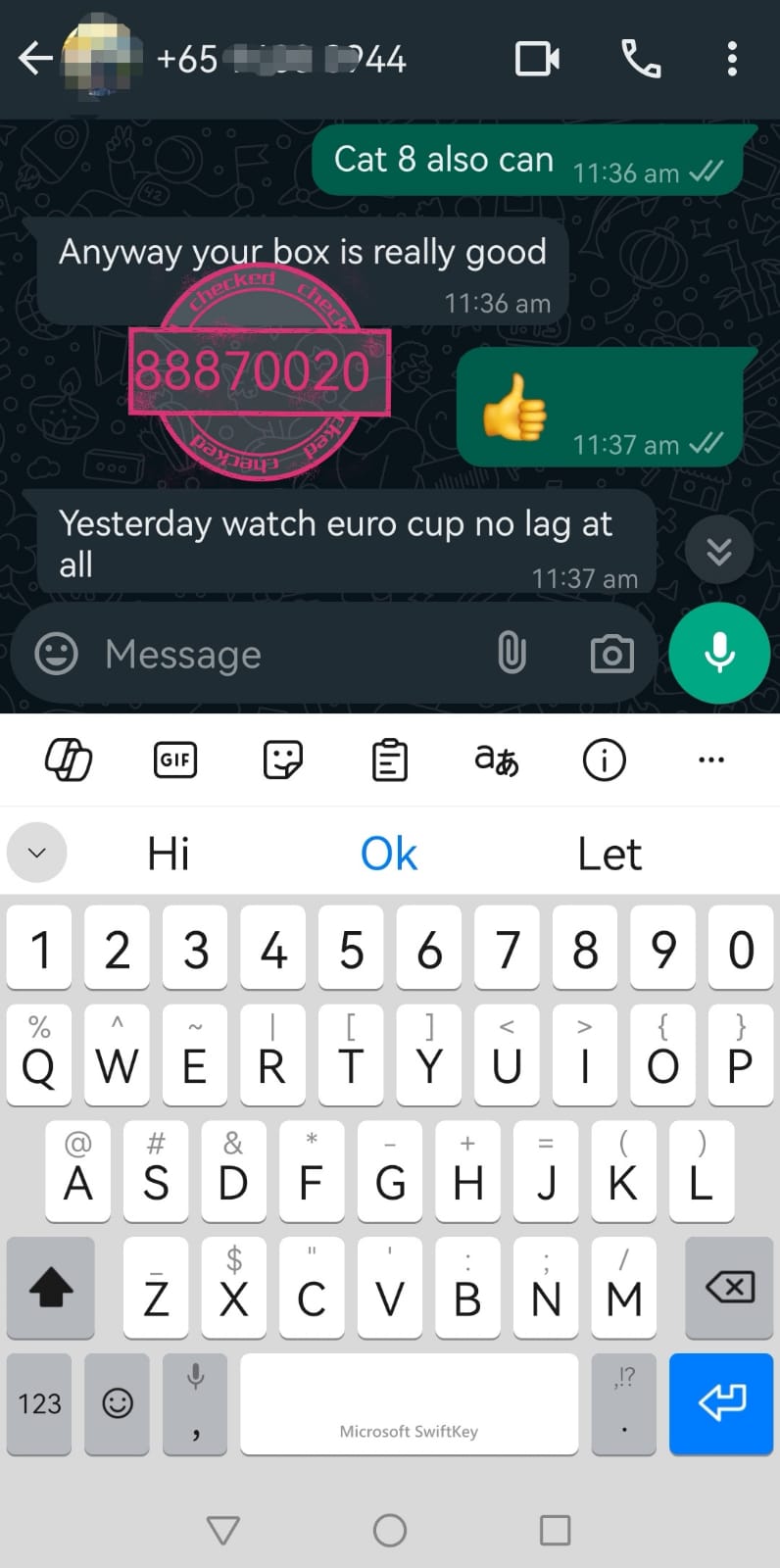This screenshot has width=780, height=1568.
Task: Collapse the keyboard suggestion bar arrow
Action: [37, 853]
